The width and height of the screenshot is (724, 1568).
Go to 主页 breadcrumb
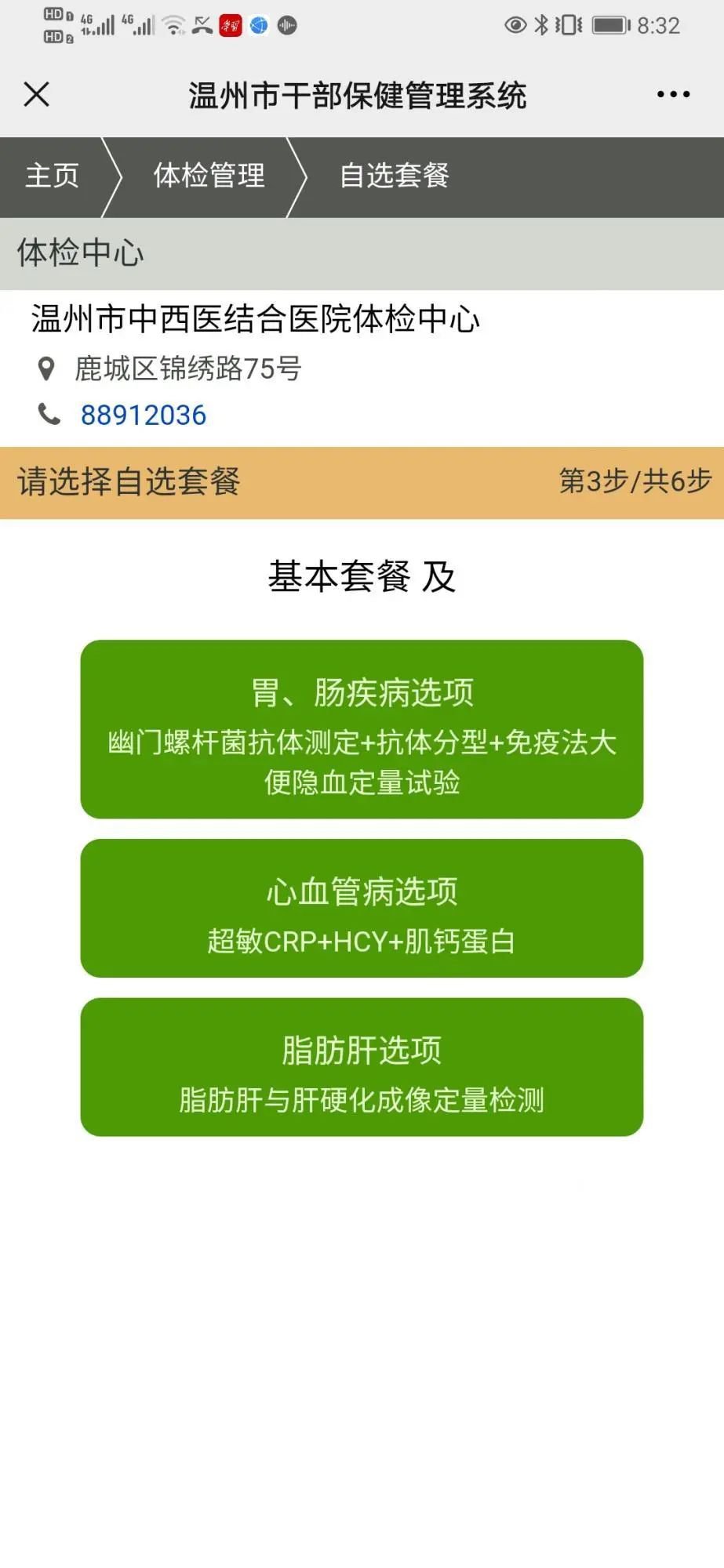point(52,176)
